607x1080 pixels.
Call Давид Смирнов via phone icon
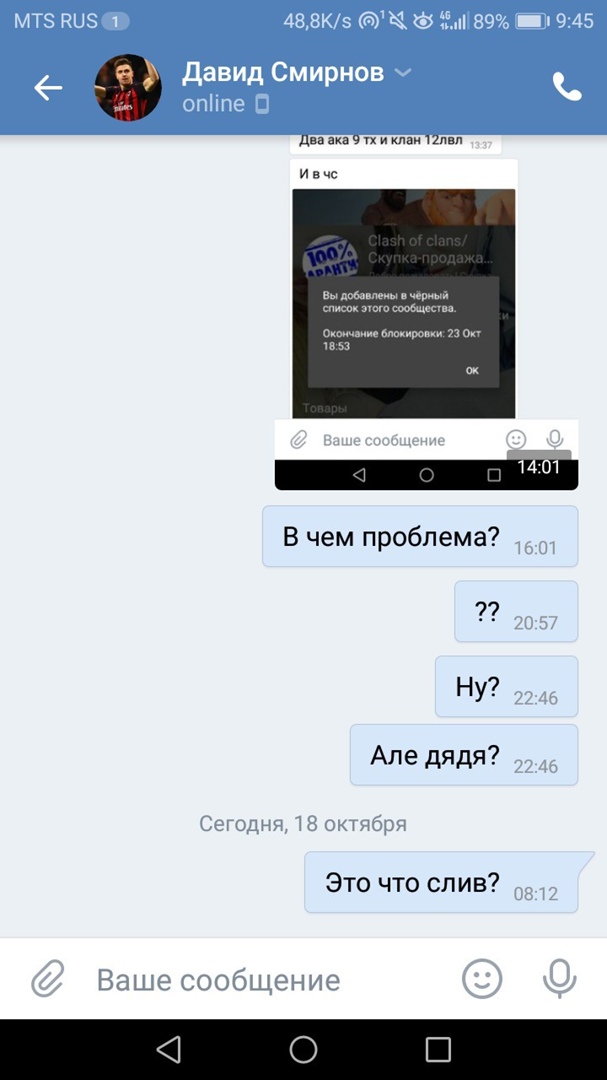click(567, 88)
